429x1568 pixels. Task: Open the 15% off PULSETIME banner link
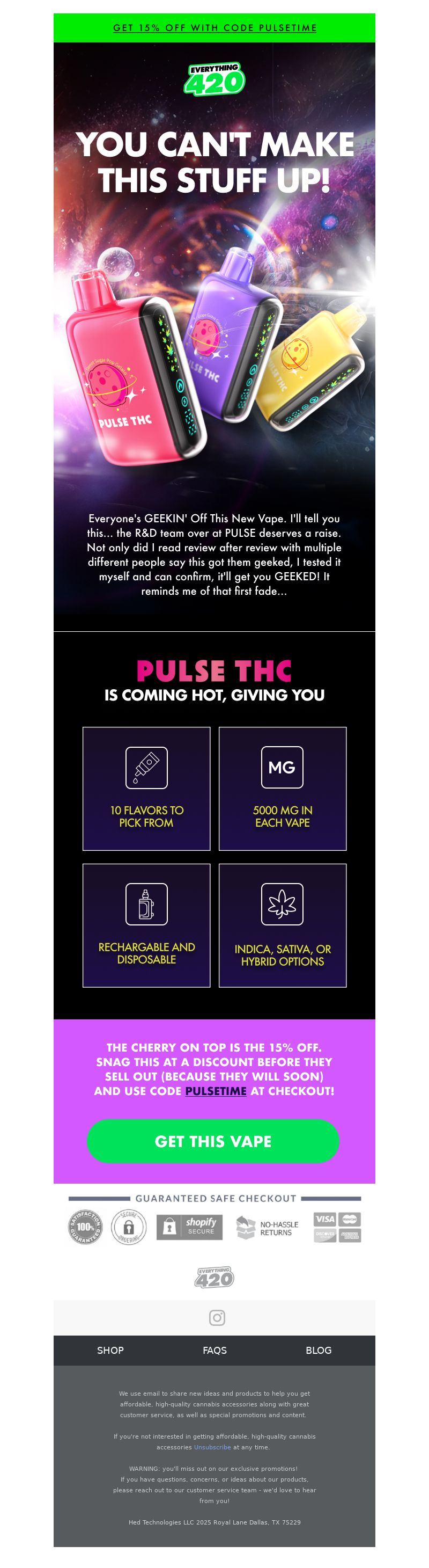pyautogui.click(x=214, y=28)
